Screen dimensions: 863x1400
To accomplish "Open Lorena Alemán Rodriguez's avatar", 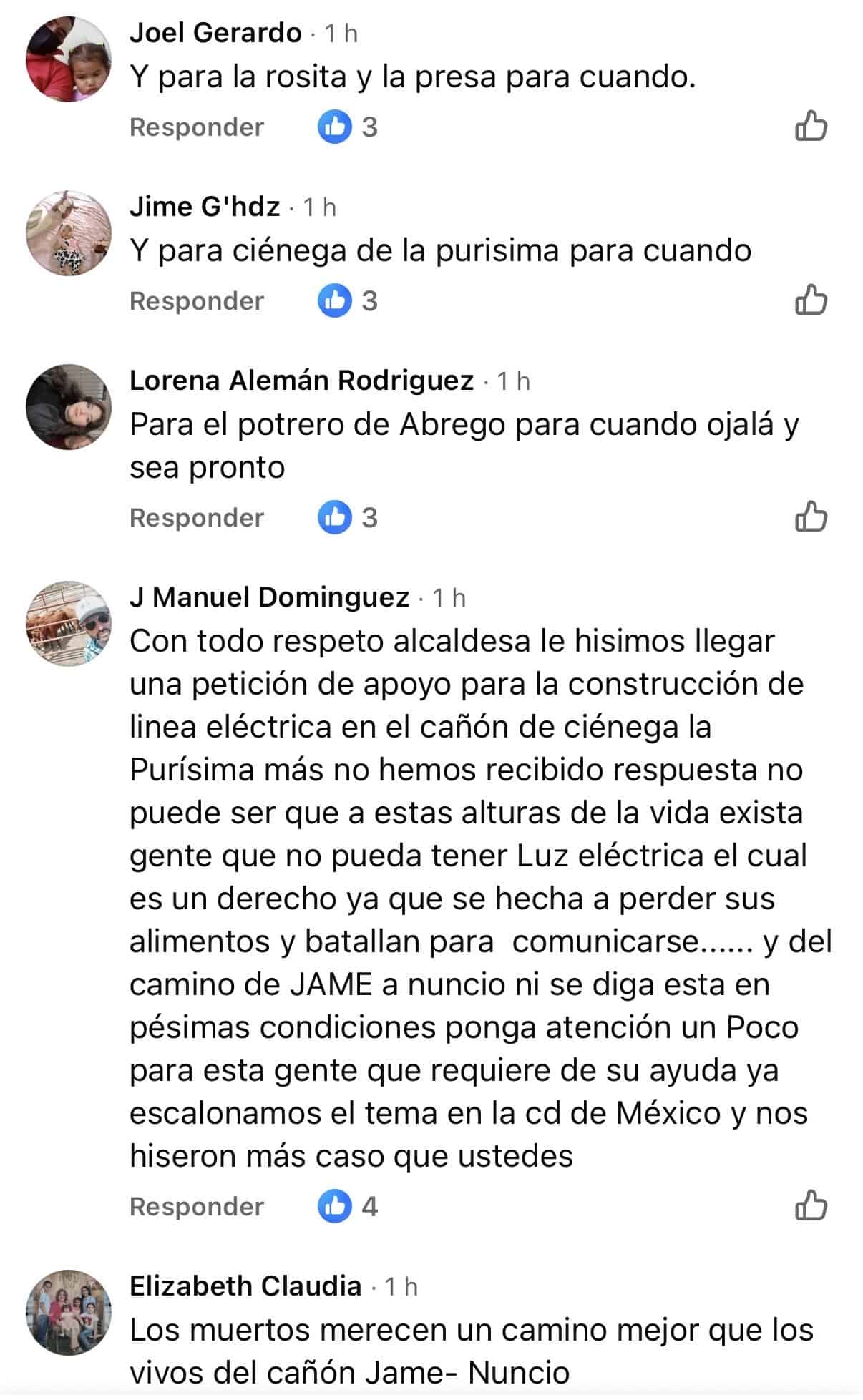I will click(x=69, y=407).
